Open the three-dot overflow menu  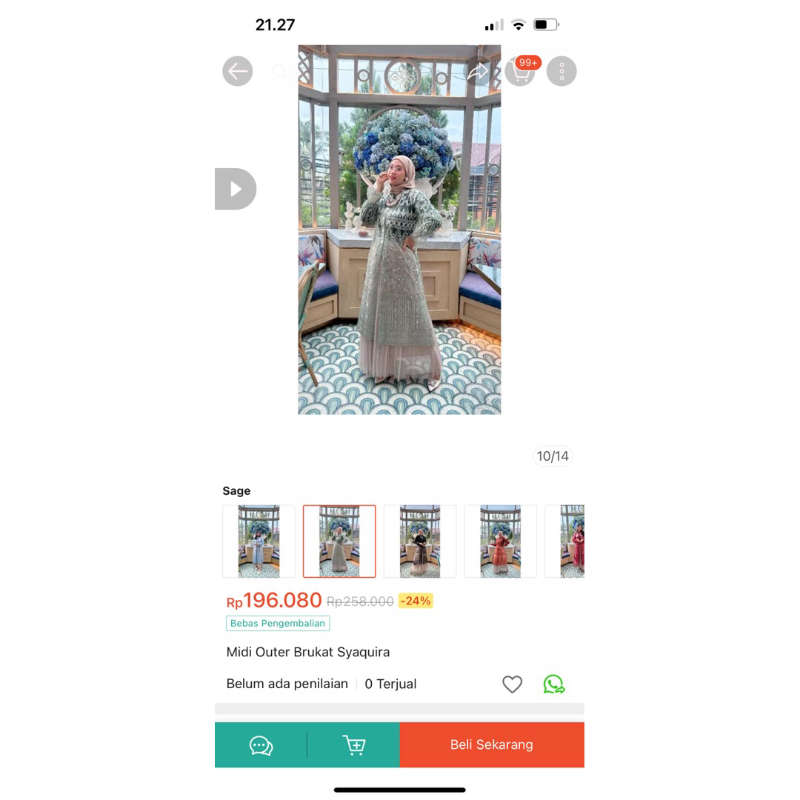[x=561, y=71]
